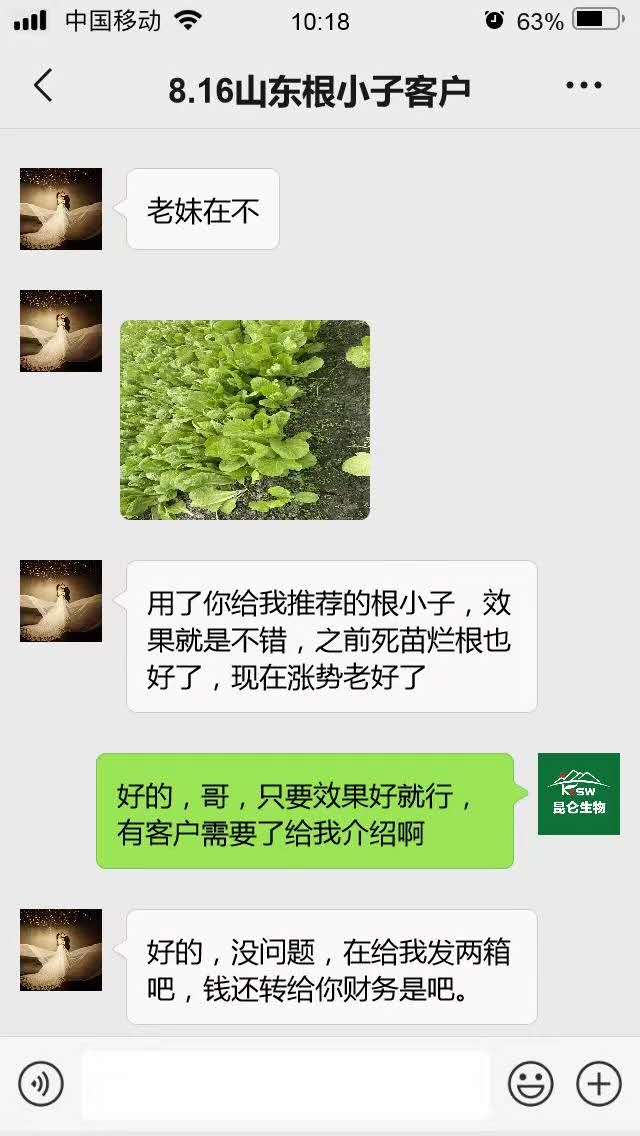Open the chat info three-dots menu
Image resolution: width=640 pixels, height=1136 pixels.
click(584, 87)
